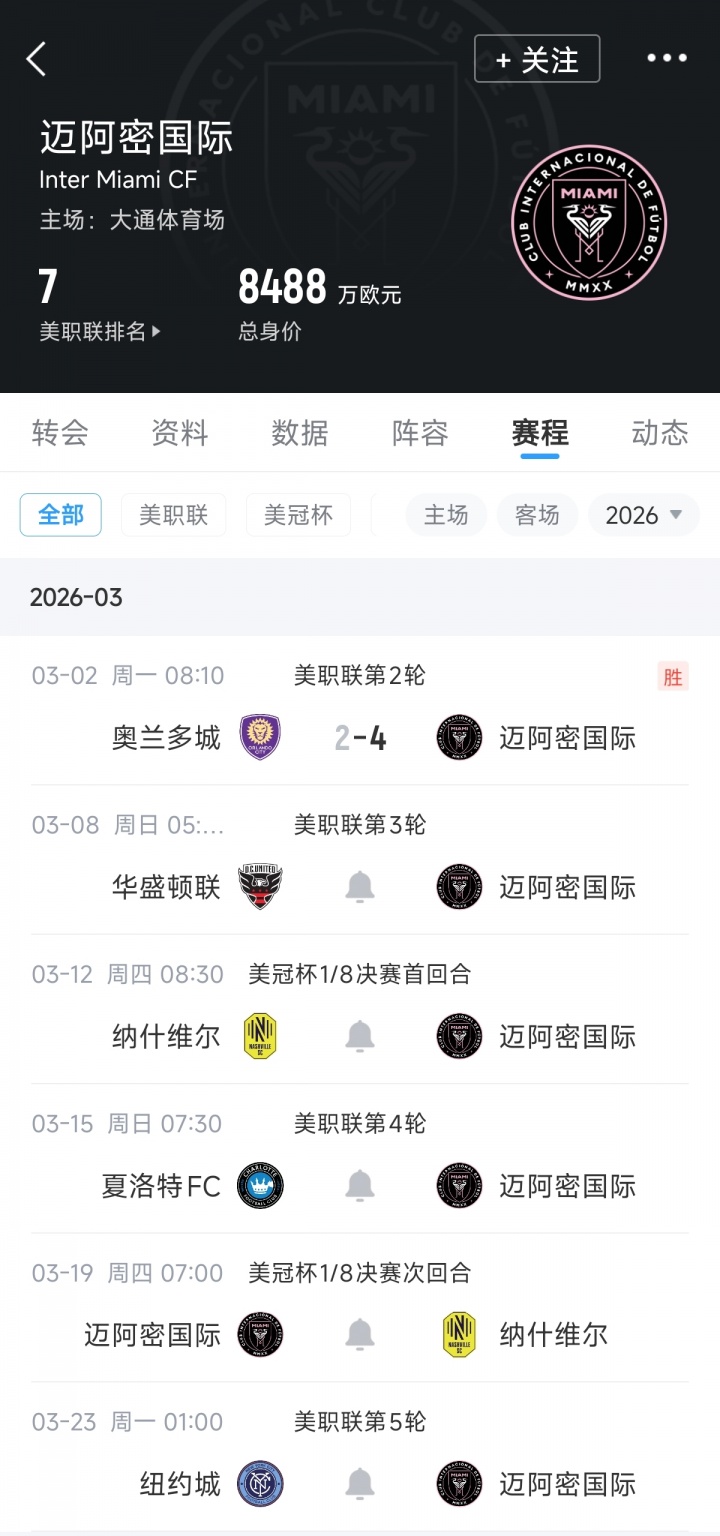720x1536 pixels.
Task: Switch to the 动态 tab
Action: [660, 433]
